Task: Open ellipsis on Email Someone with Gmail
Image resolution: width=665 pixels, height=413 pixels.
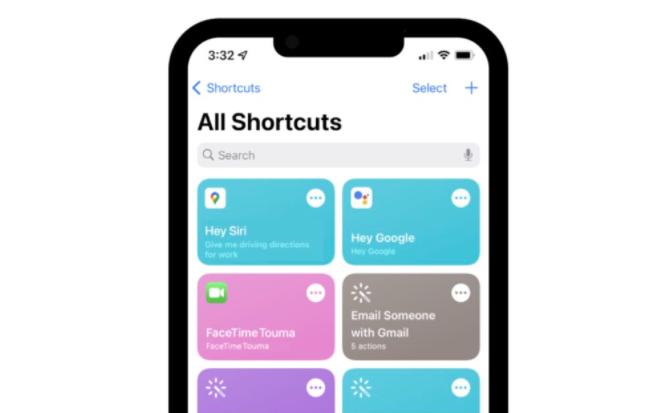Action: click(460, 293)
